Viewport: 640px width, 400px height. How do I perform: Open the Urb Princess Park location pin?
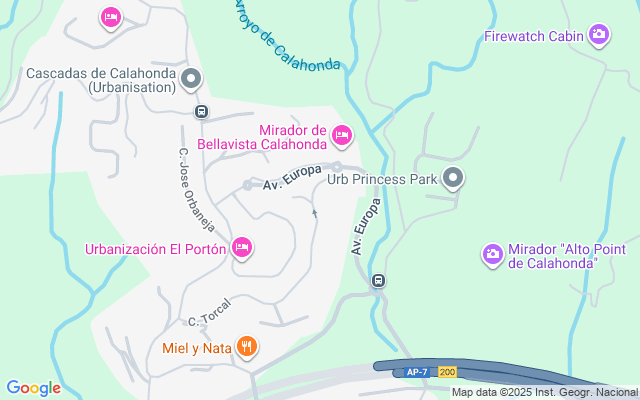pyautogui.click(x=453, y=180)
